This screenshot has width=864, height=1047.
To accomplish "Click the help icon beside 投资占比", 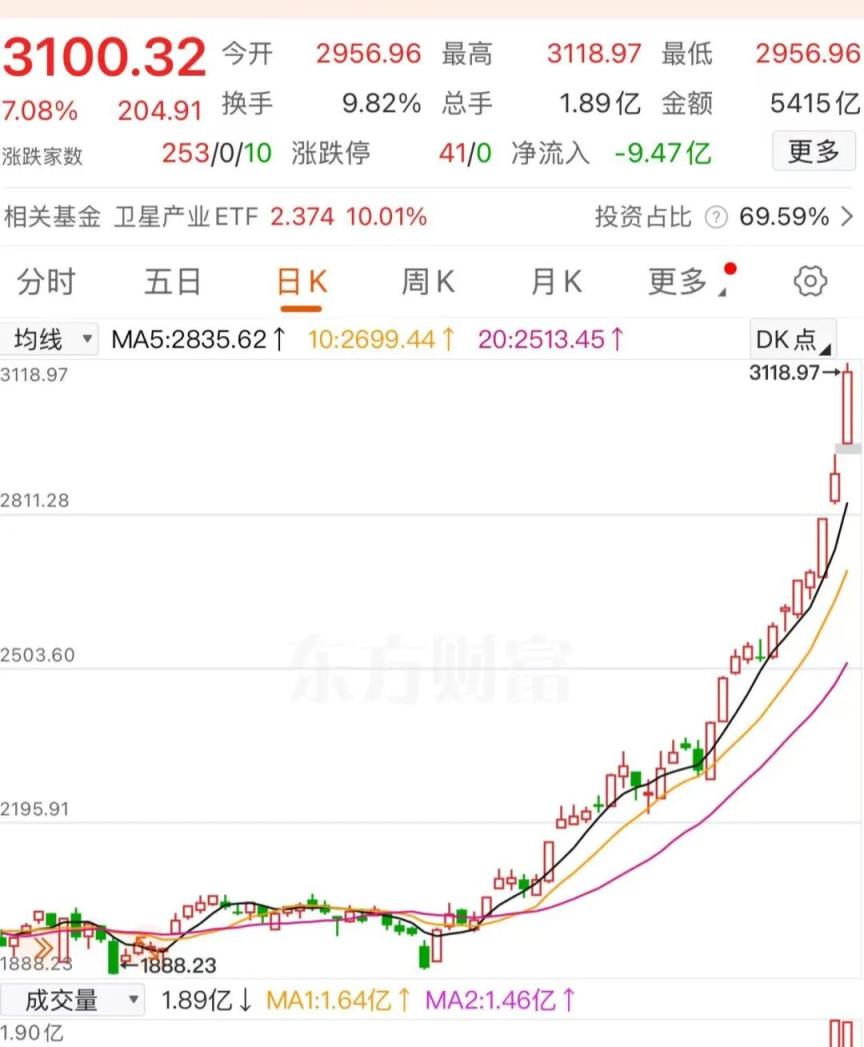I will click(x=717, y=217).
